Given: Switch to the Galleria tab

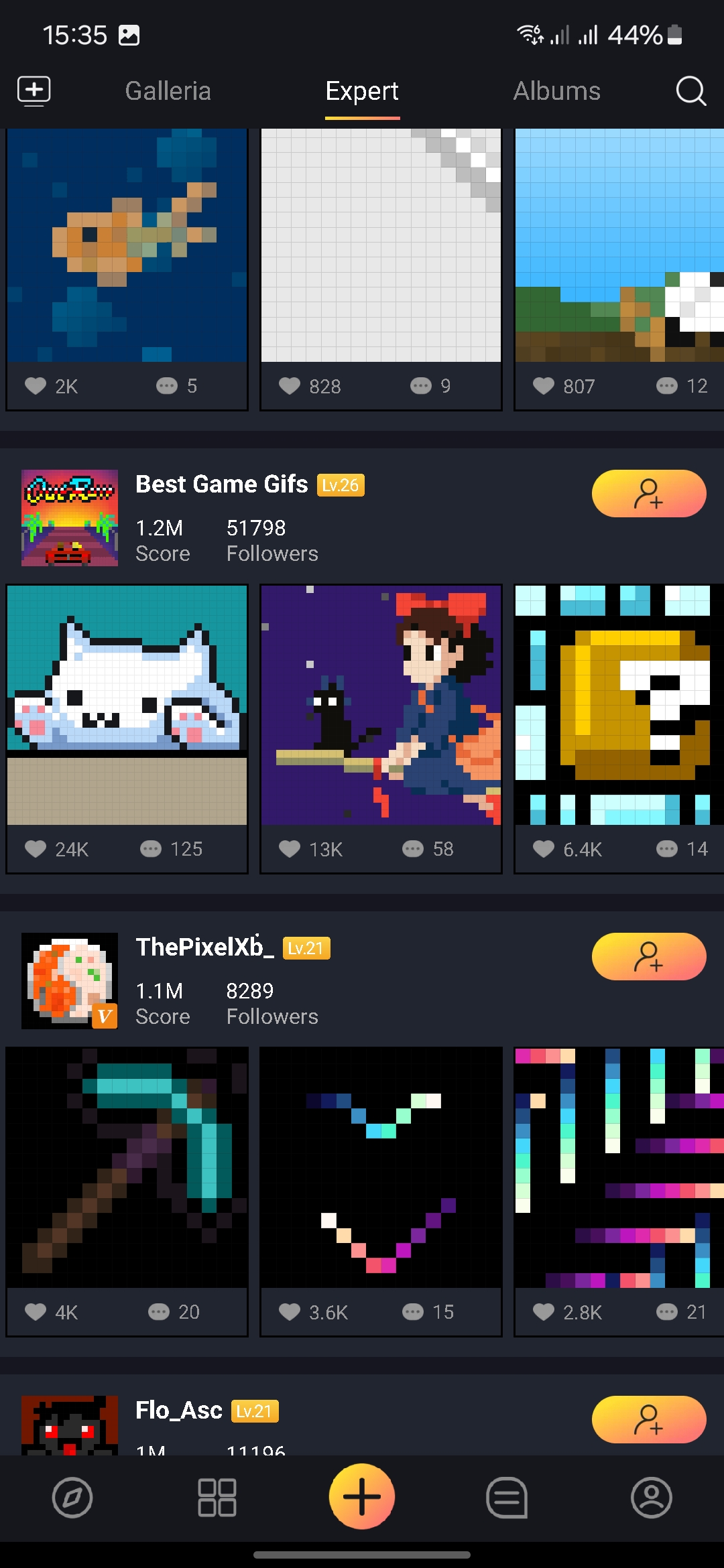Looking at the screenshot, I should 168,90.
